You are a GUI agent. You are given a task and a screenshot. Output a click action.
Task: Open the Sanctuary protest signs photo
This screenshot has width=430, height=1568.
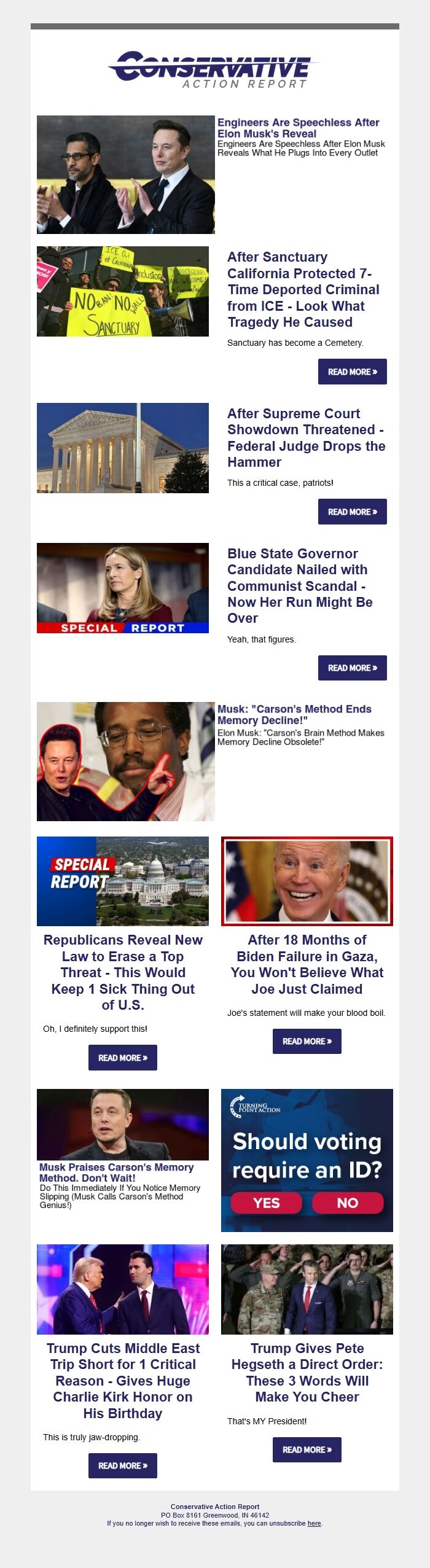point(123,291)
